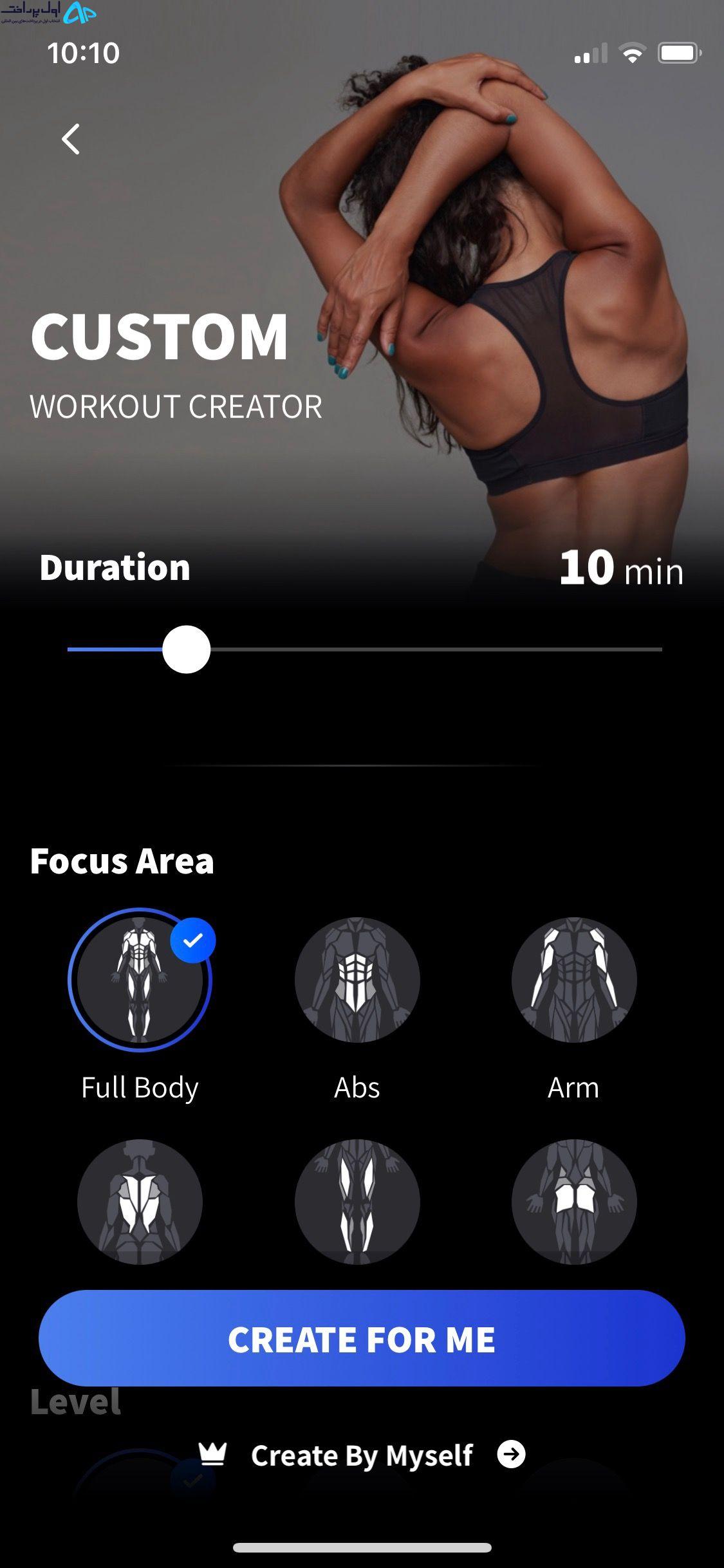
Task: Go back using the top-left arrow
Action: click(71, 139)
